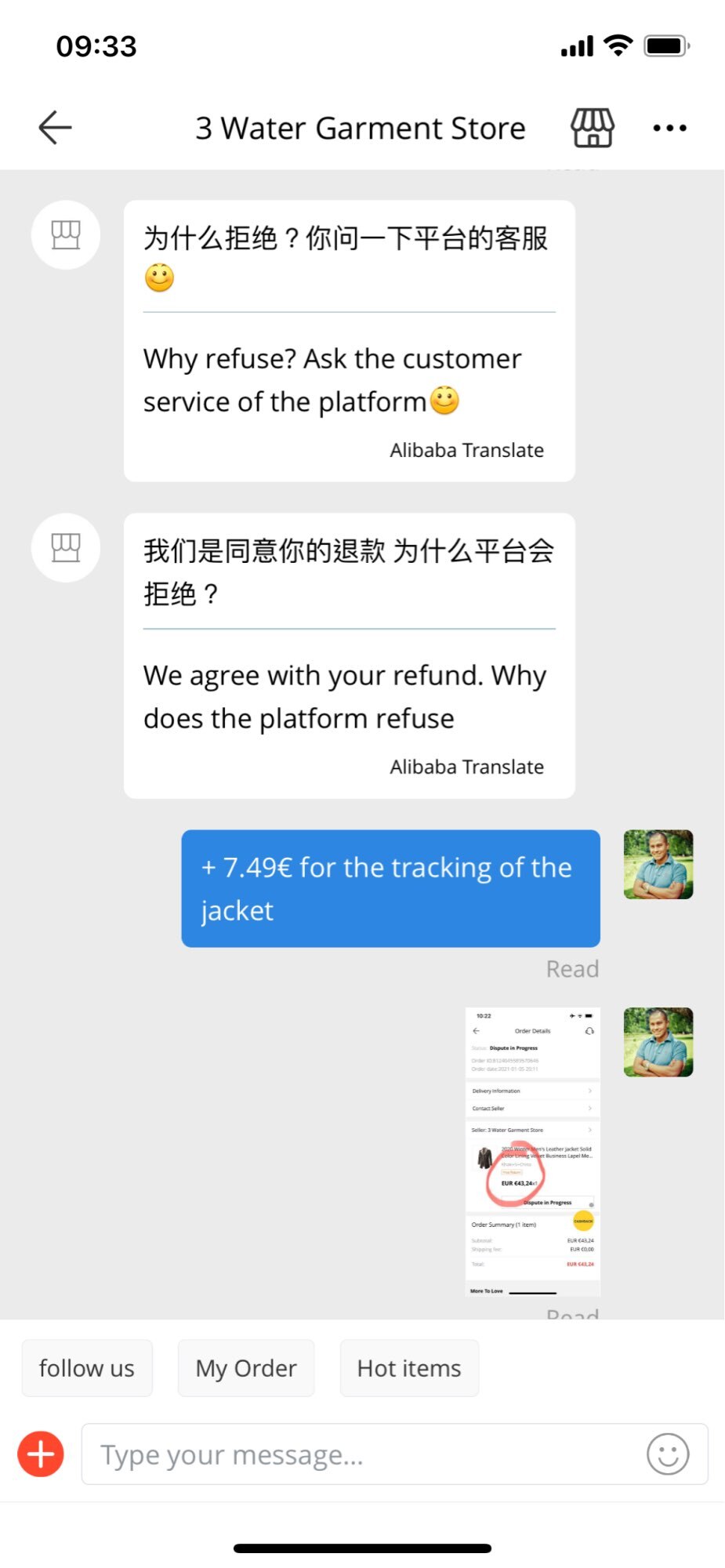Viewport: 725px width, 1568px height.
Task: Open store avatar beside 'Why refuse?' message
Action: (66, 235)
